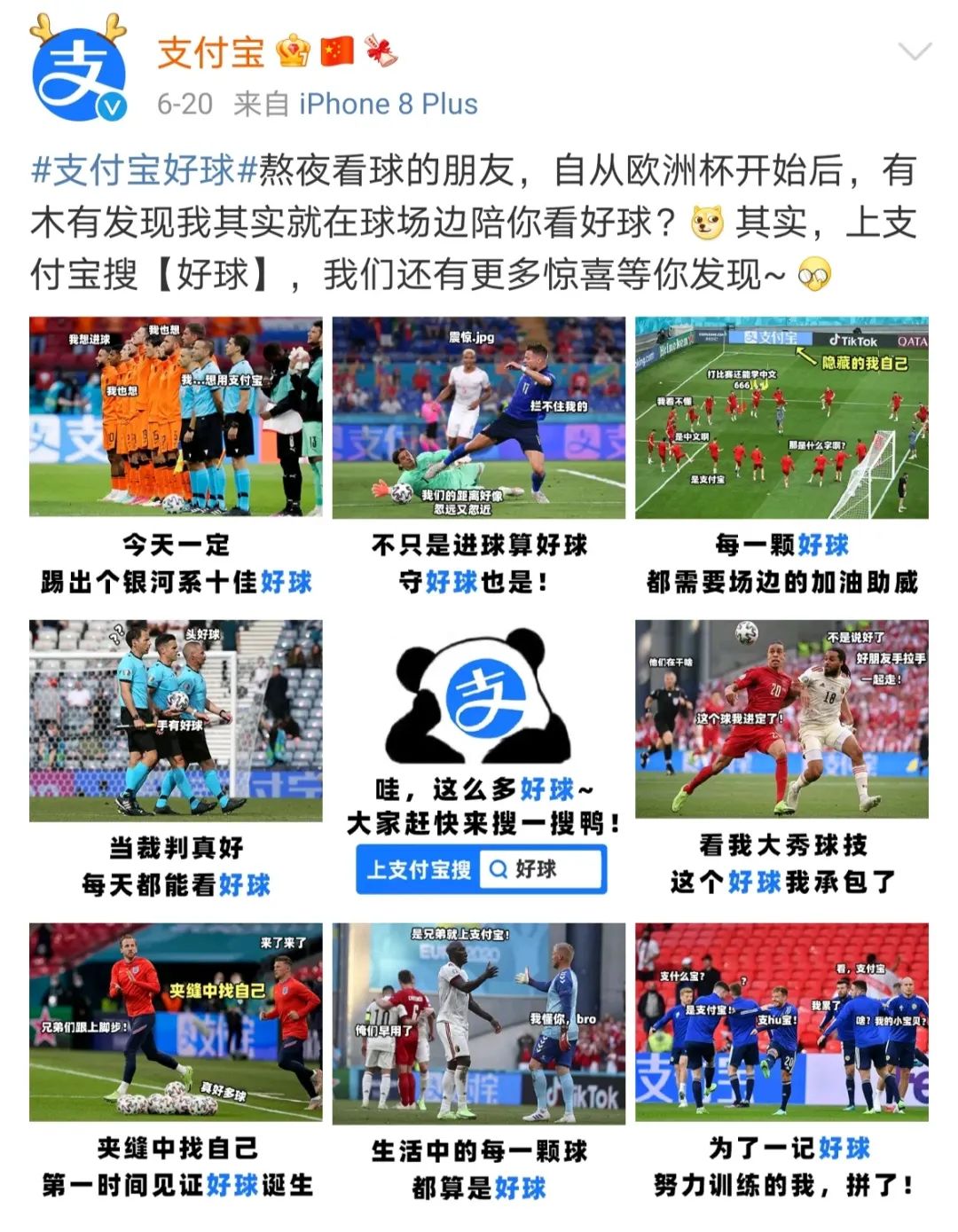This screenshot has width=958, height=1232.
Task: View image captioned 当裁判真好
Action: (x=176, y=760)
